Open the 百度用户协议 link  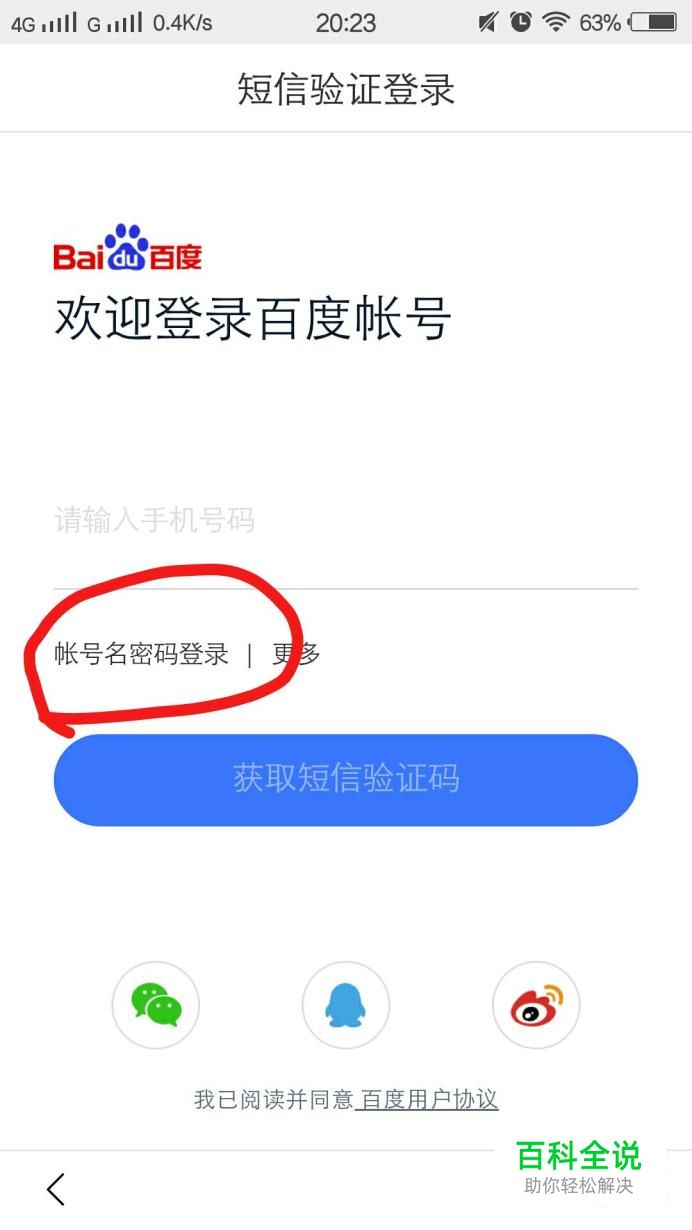click(428, 1100)
